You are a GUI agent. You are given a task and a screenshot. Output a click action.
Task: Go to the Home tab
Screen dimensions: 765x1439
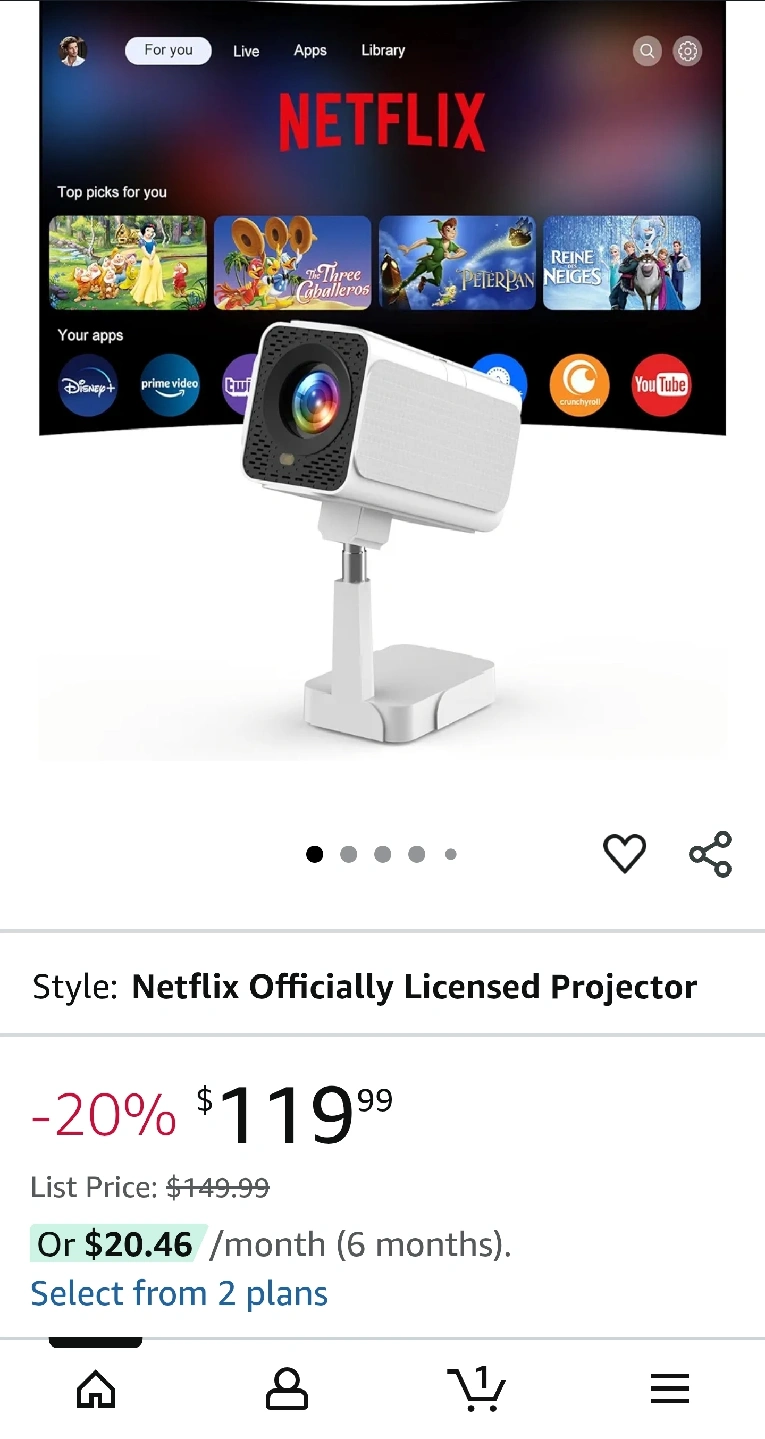click(96, 1389)
